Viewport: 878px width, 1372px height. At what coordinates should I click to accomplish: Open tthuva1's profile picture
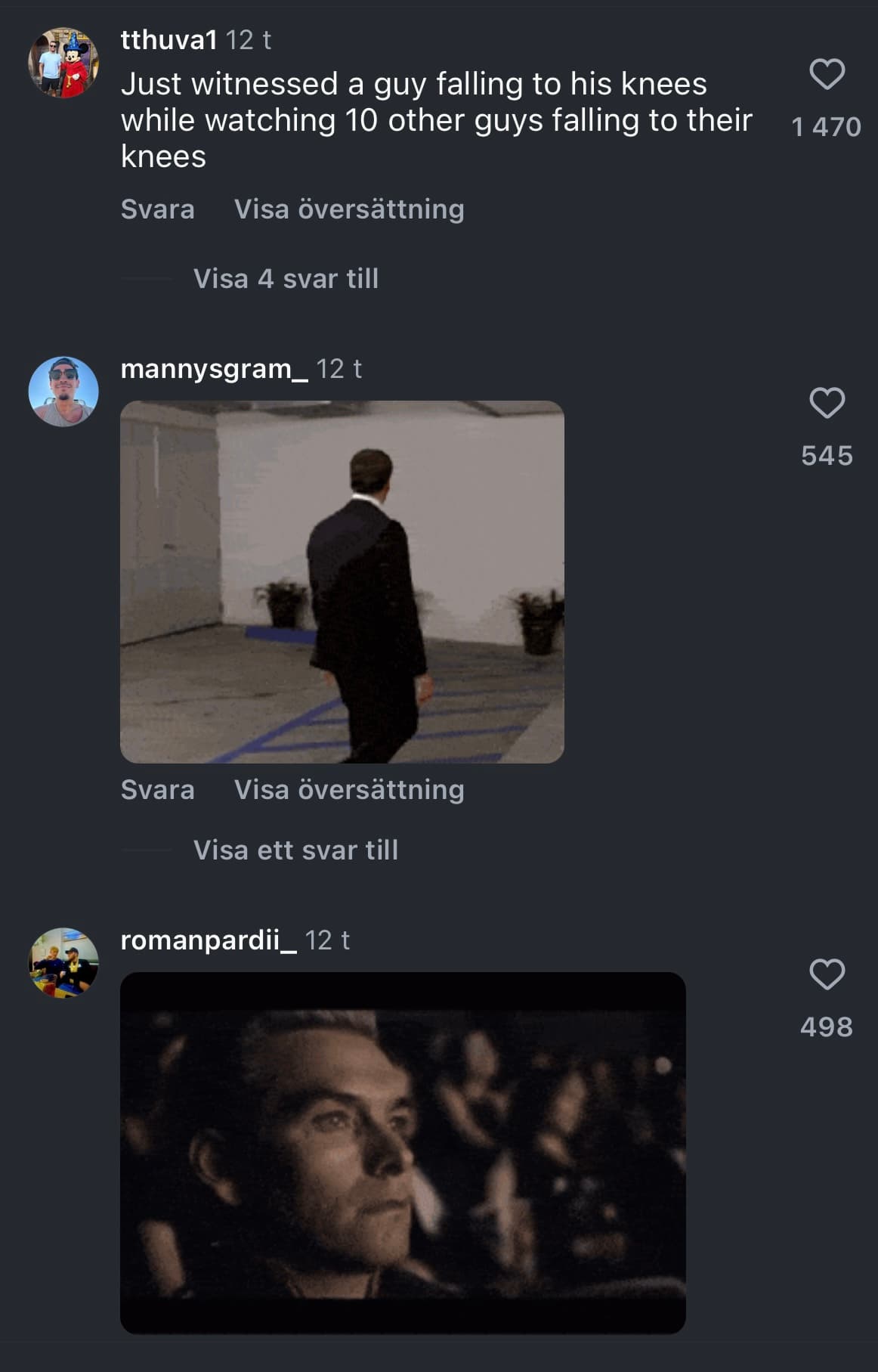[63, 63]
